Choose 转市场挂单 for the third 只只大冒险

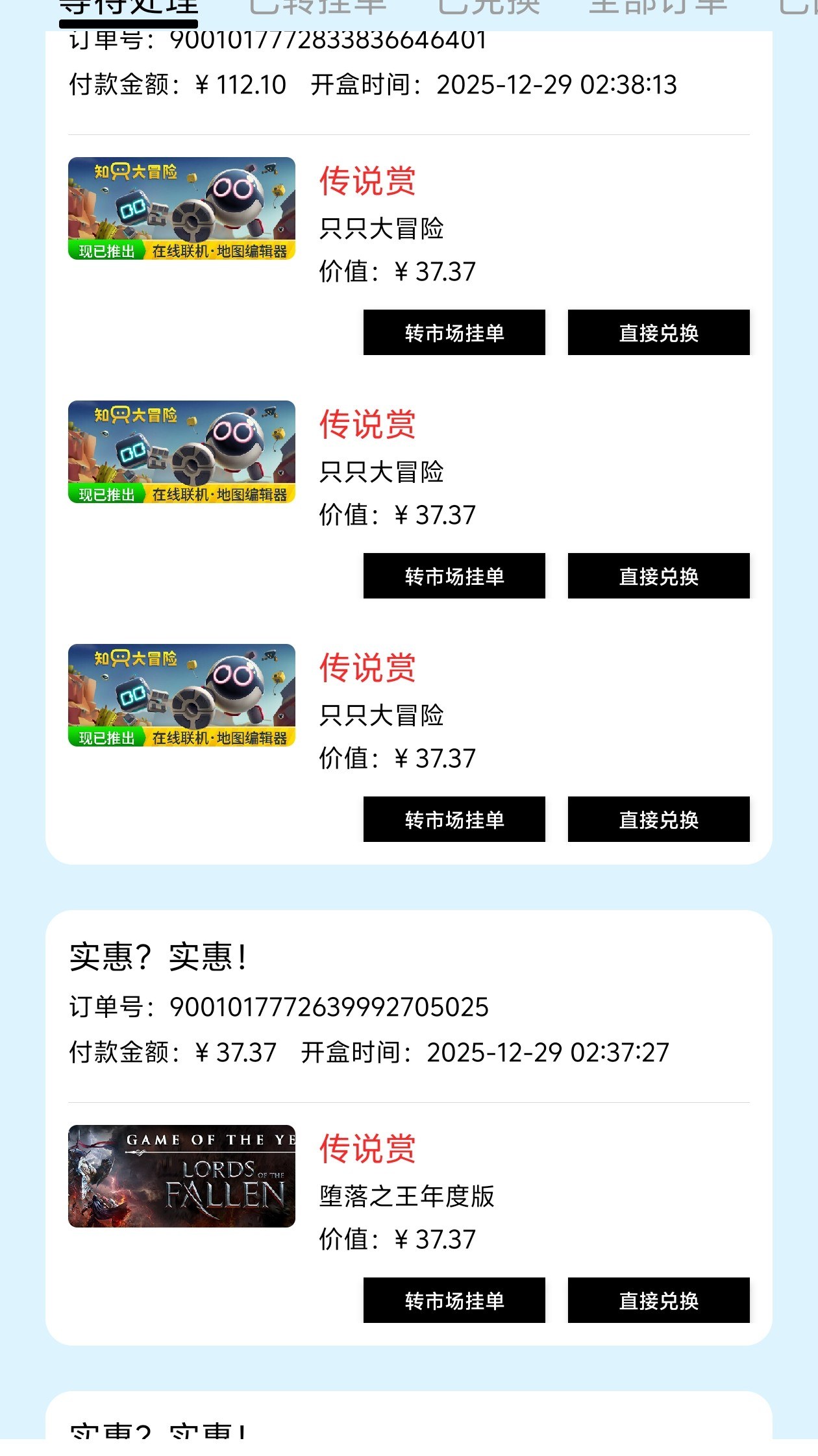click(x=454, y=819)
